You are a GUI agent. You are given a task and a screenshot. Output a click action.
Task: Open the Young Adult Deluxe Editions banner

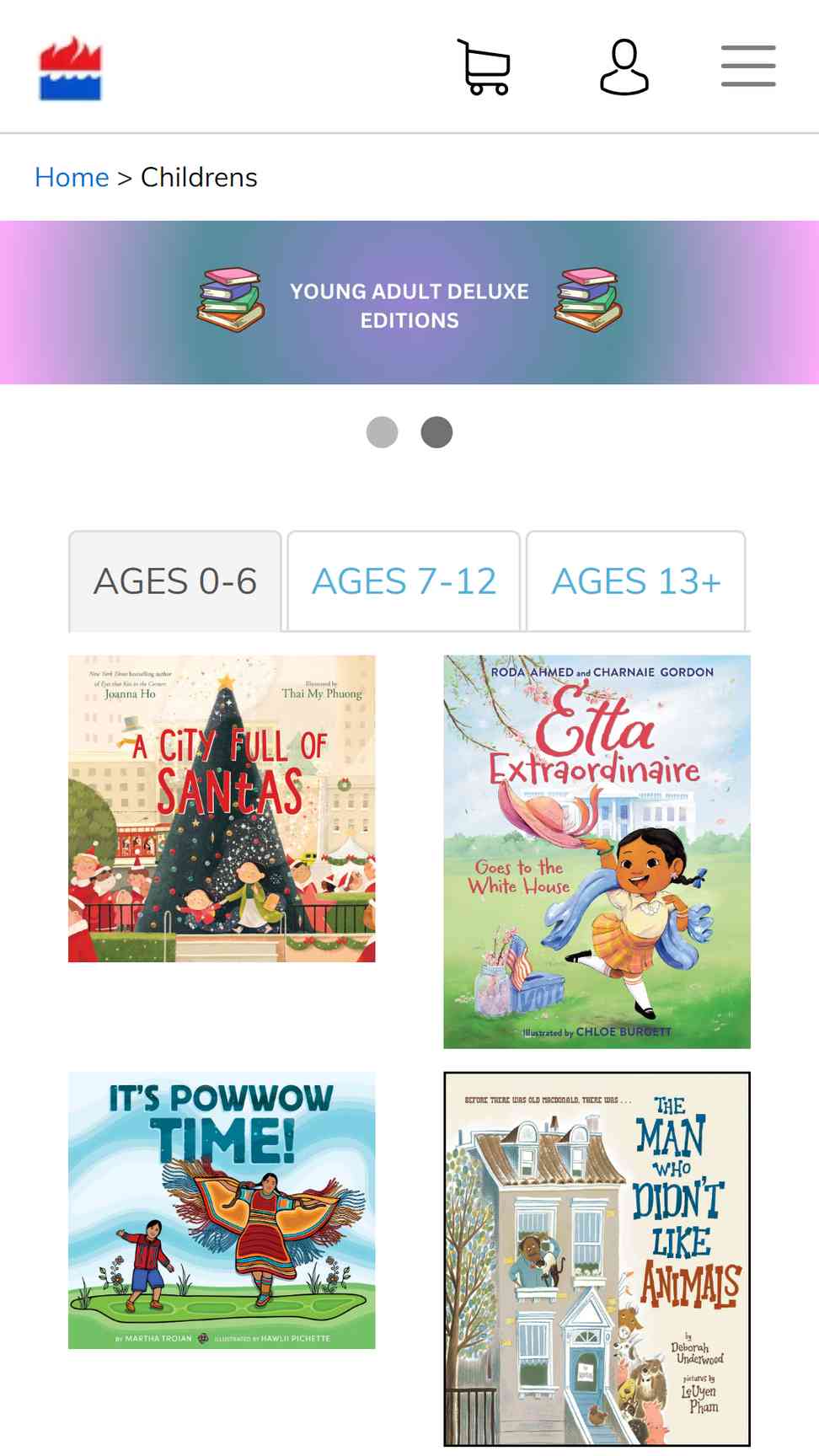point(409,302)
